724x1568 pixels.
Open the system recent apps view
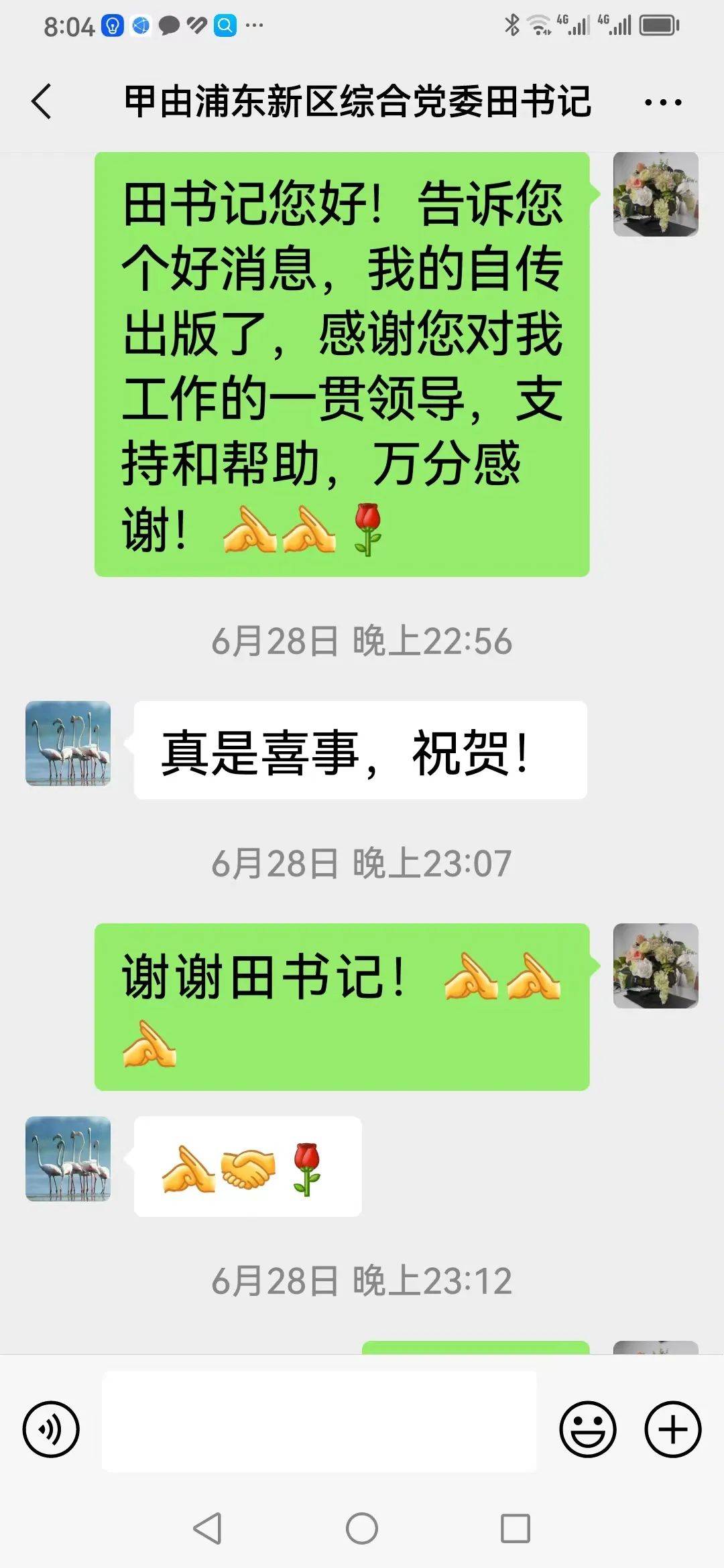coord(516,1528)
